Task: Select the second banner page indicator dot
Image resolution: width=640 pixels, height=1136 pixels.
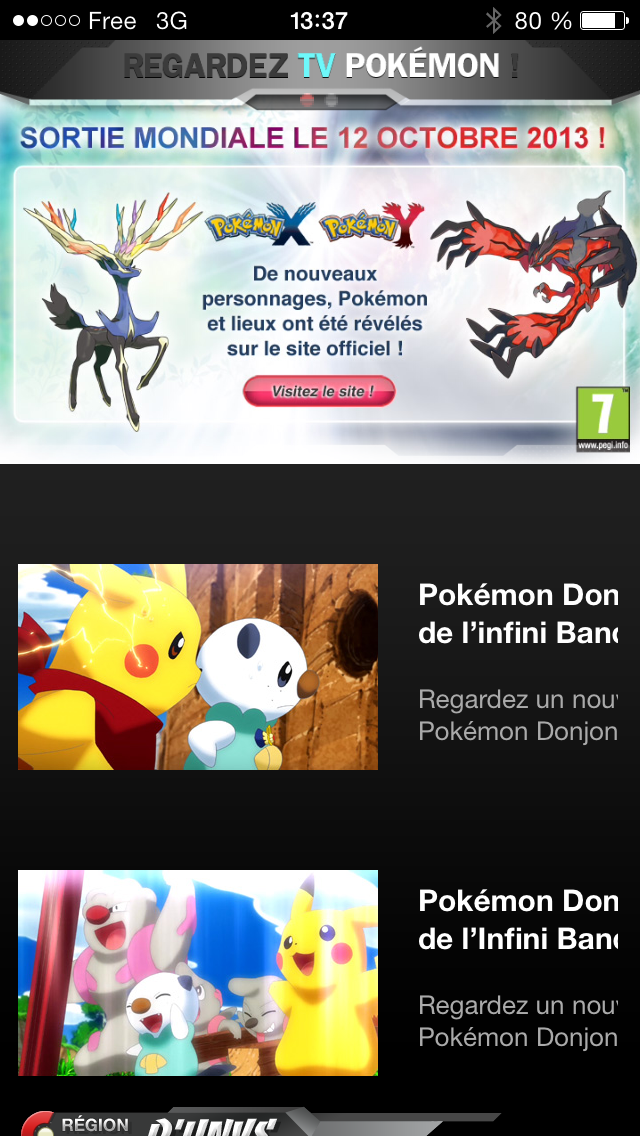Action: [x=332, y=101]
